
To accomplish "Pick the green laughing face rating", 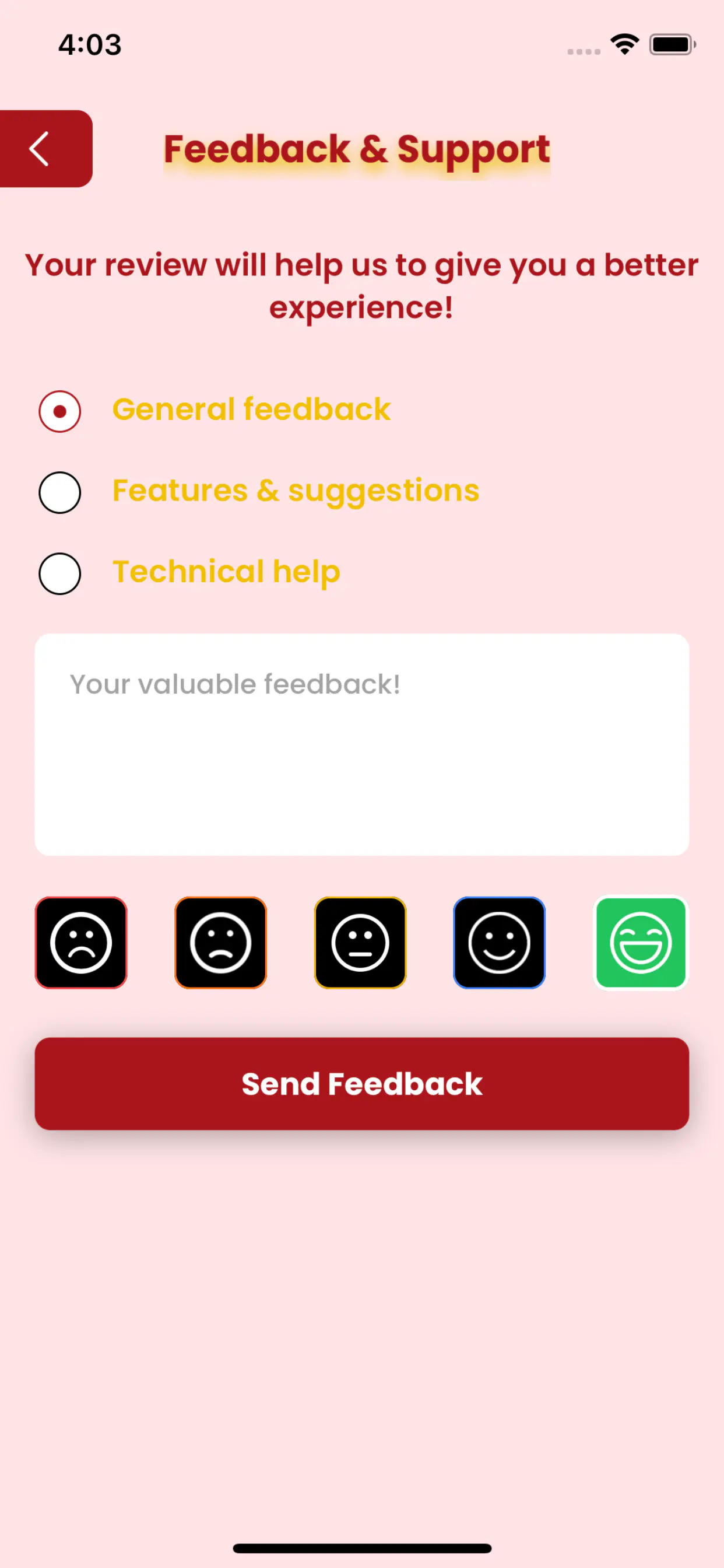I will 640,942.
